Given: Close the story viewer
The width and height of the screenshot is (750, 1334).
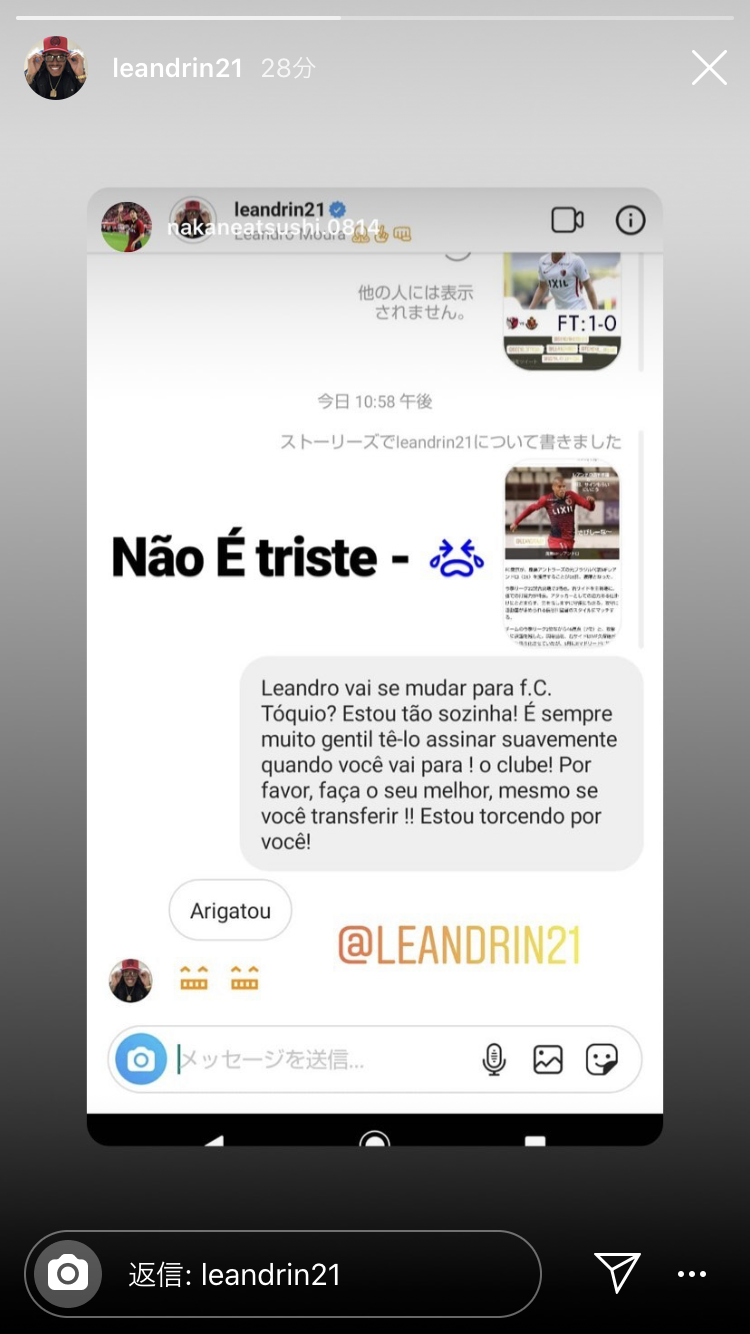Looking at the screenshot, I should [x=709, y=68].
